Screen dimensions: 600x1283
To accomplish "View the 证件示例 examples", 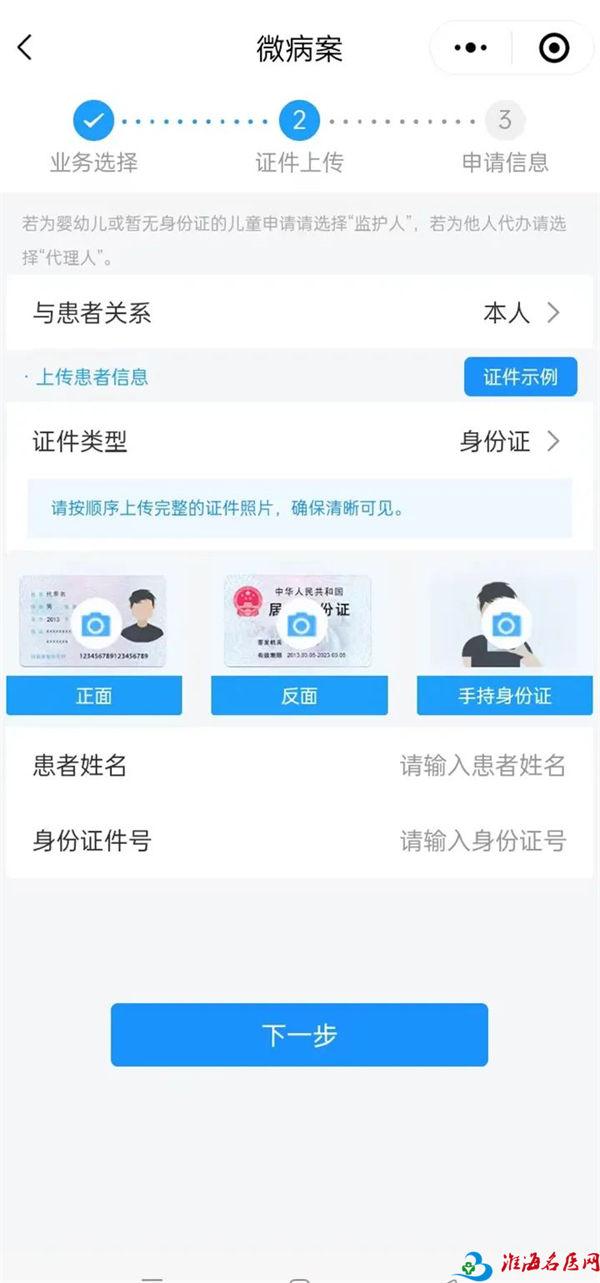I will pyautogui.click(x=520, y=377).
